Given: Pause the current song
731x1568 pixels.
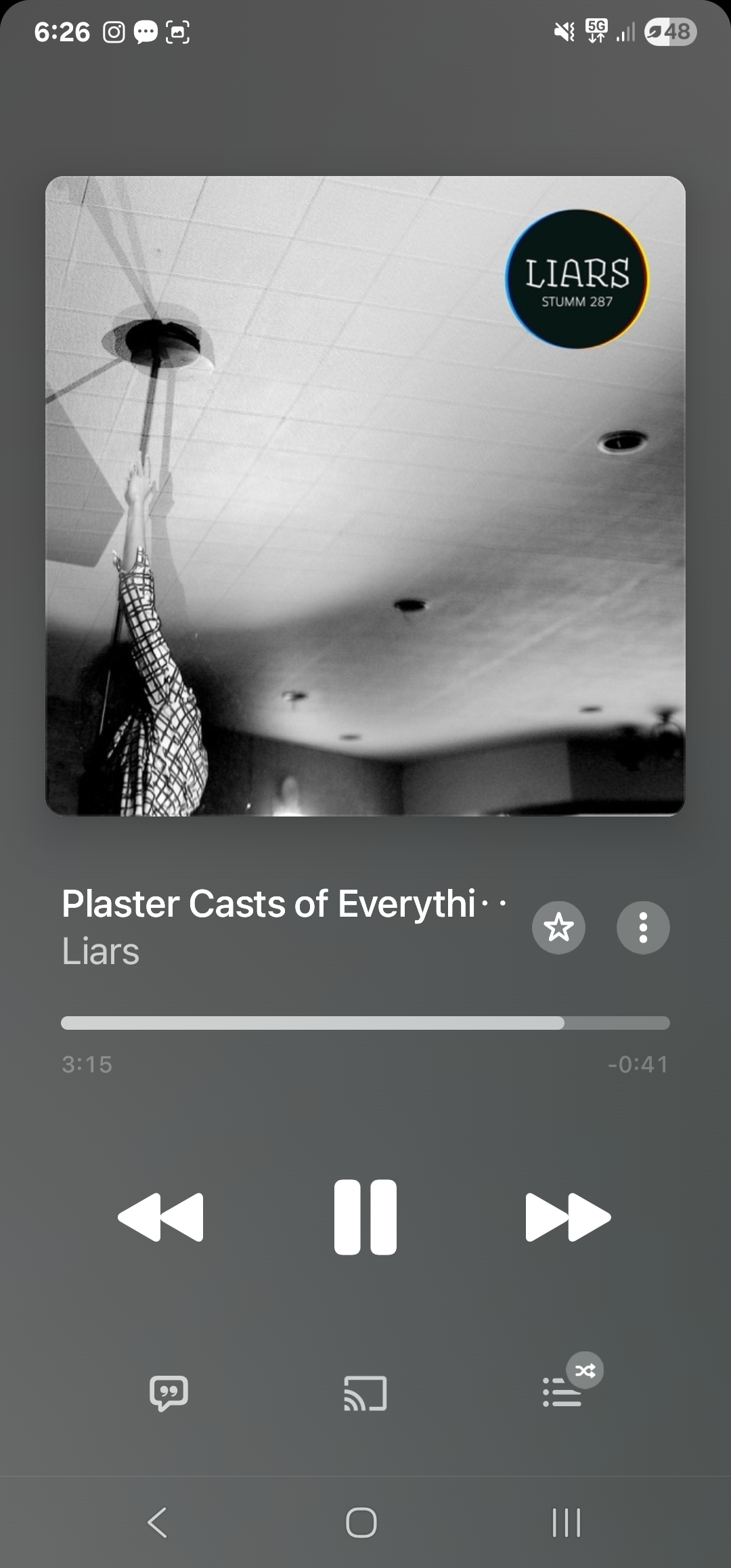Looking at the screenshot, I should click(x=365, y=1217).
